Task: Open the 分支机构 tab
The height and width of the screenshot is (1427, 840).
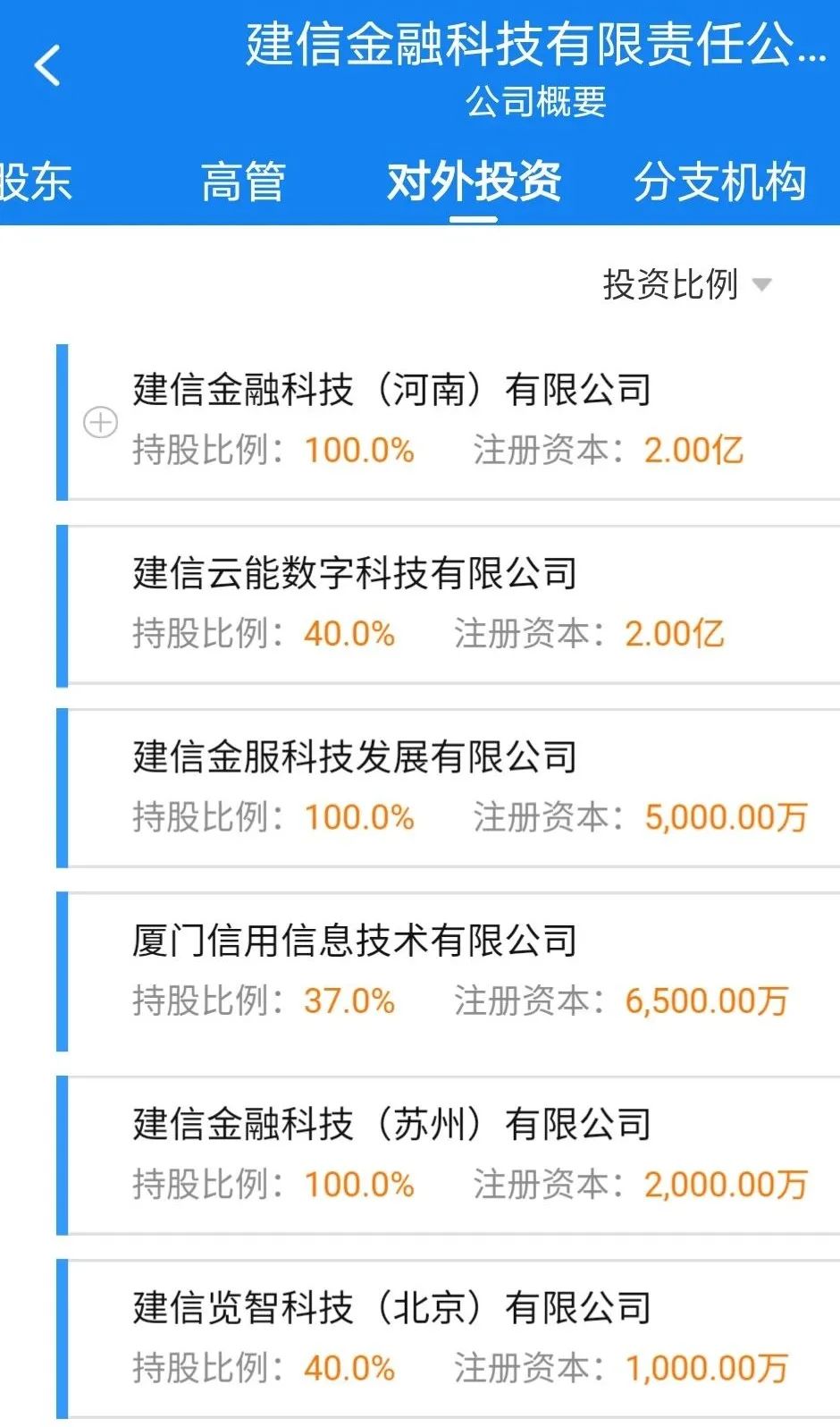Action: click(719, 182)
